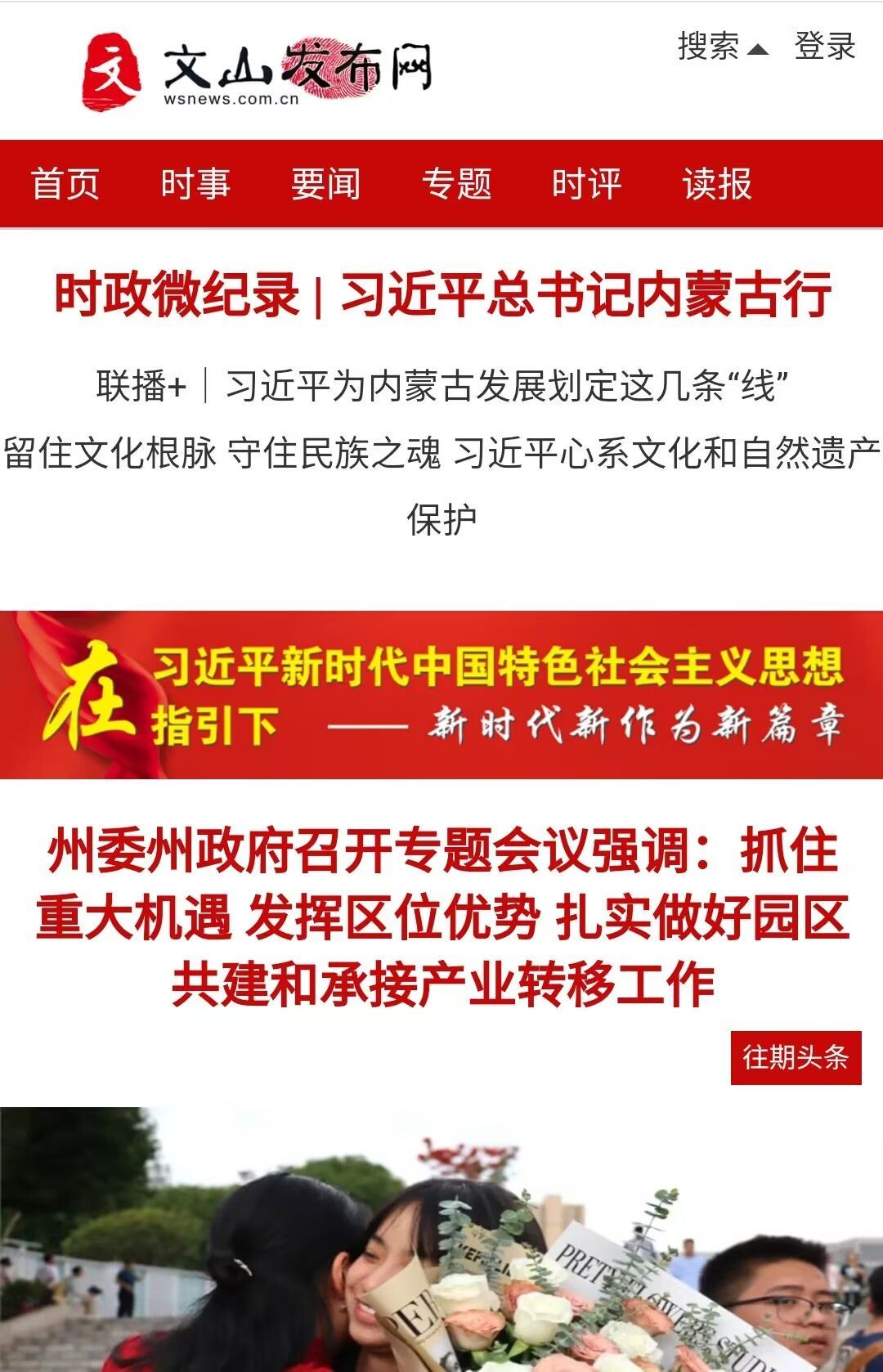Viewport: 883px width, 1372px height.
Task: Open article 留住文化根脉 守住民族之魂
Action: point(441,454)
